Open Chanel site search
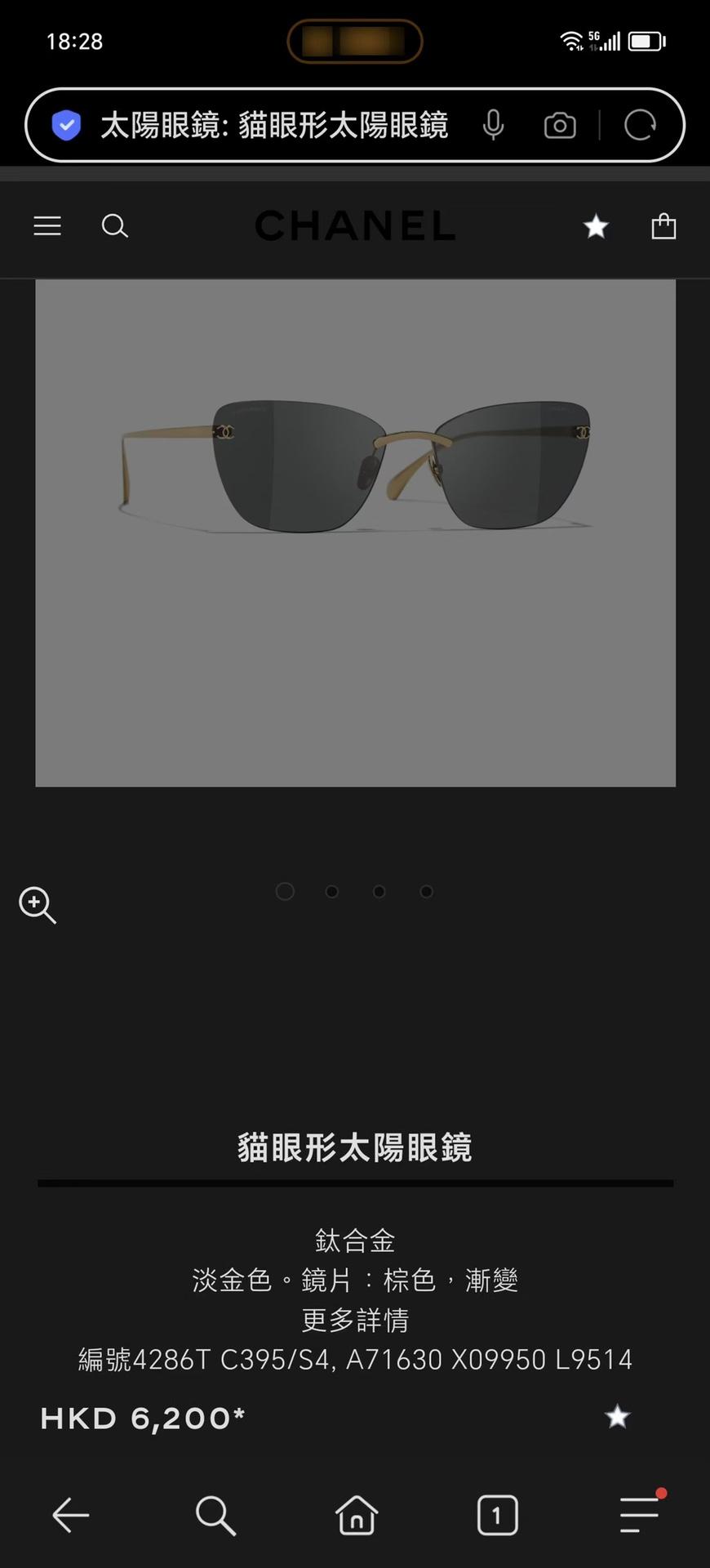 (115, 226)
